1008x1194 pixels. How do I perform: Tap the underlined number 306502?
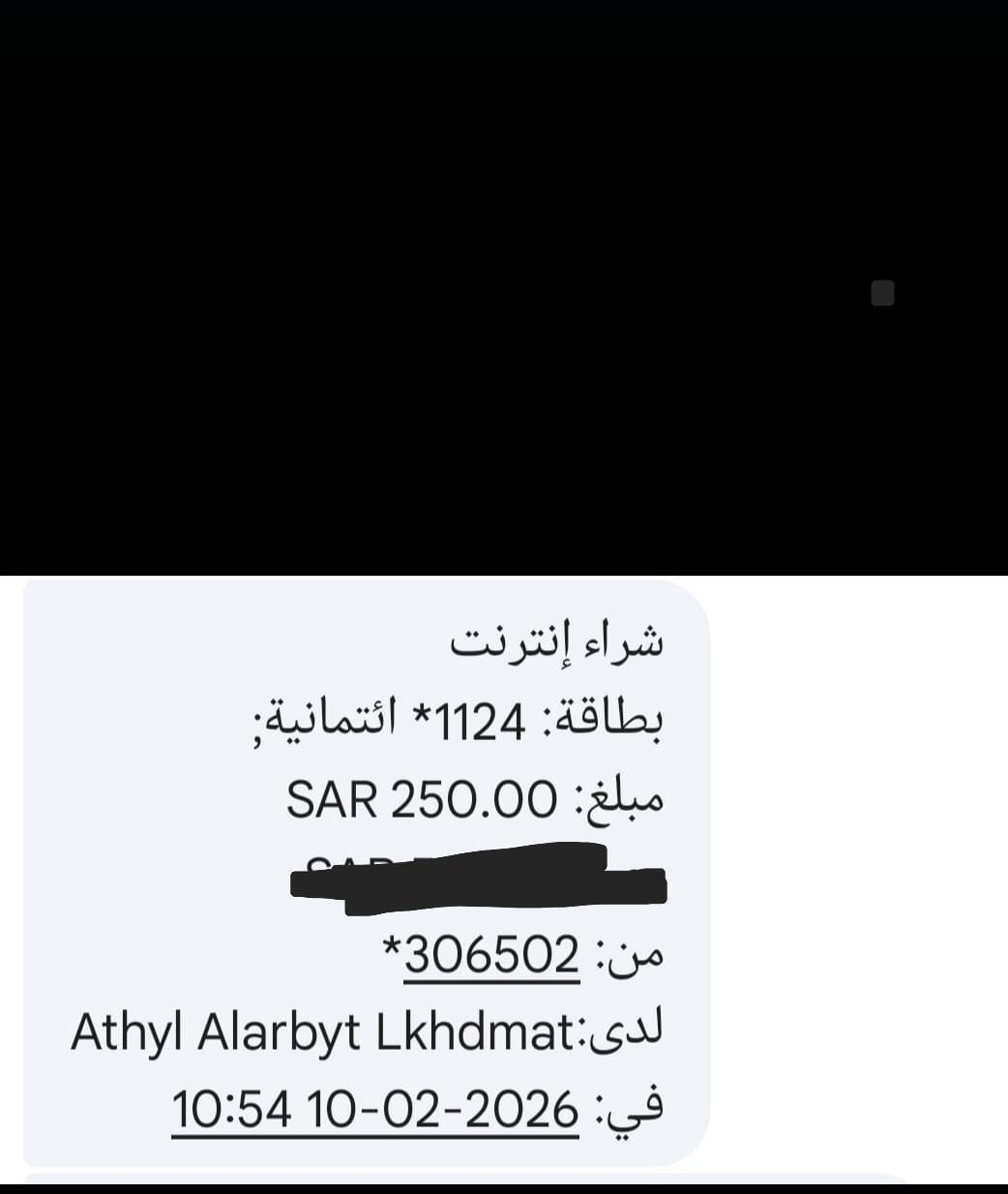point(489,955)
